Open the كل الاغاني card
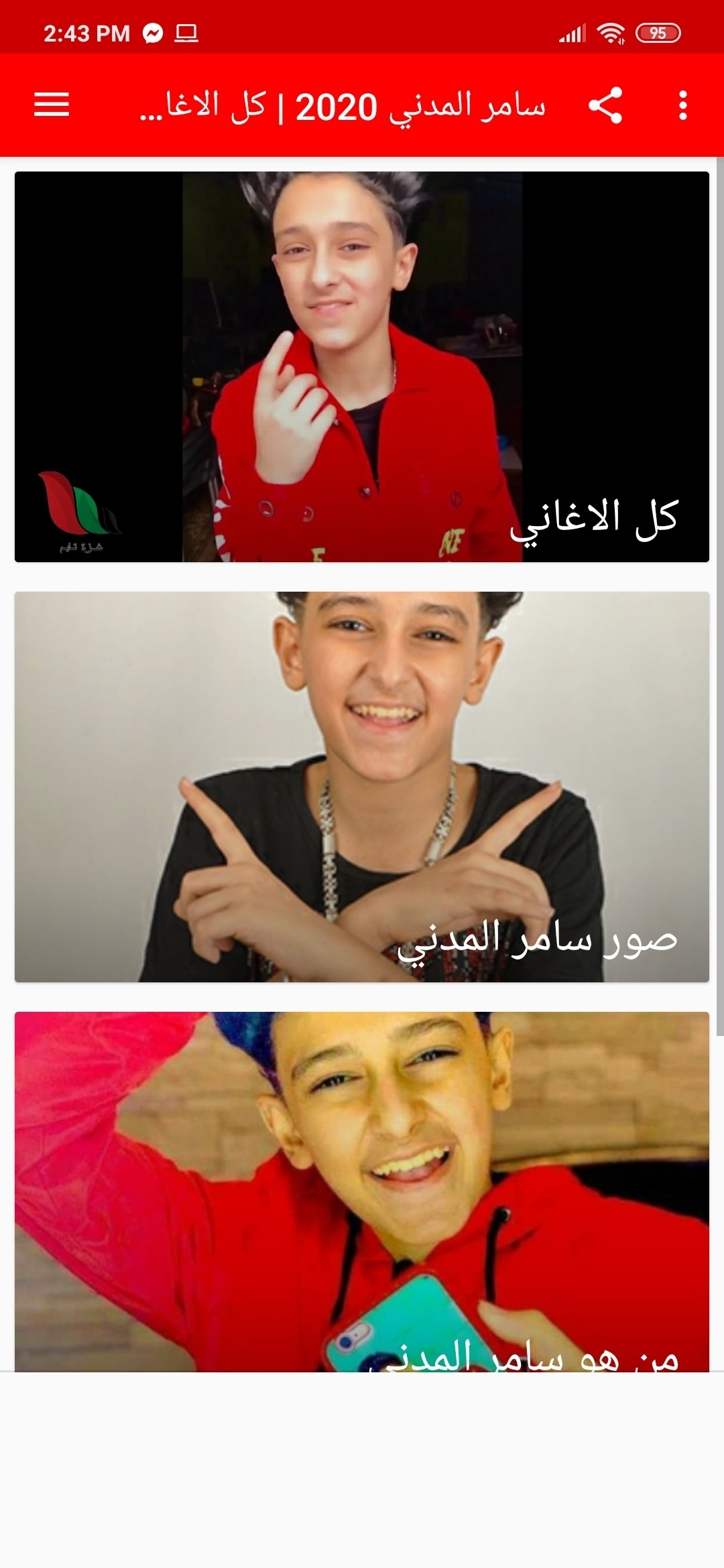 [362, 367]
